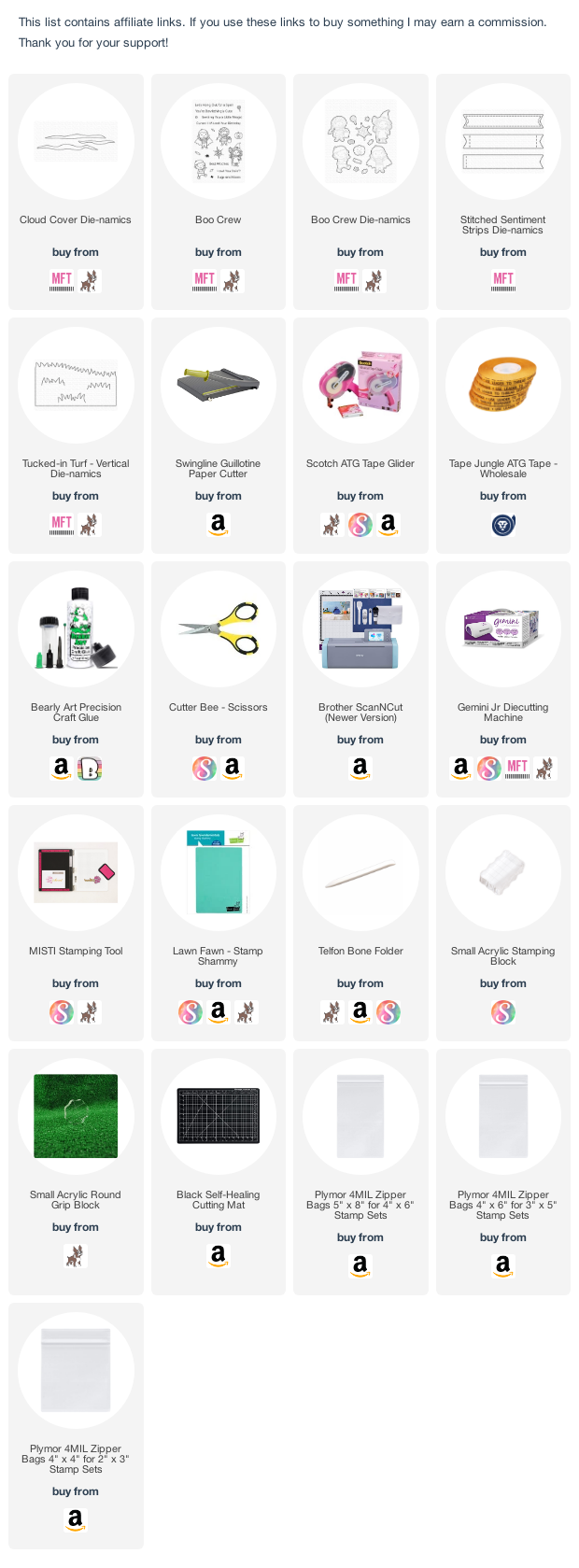
Task: Tap MFT icon under Gemini Jr Diecutting Machine
Action: pyautogui.click(x=517, y=768)
